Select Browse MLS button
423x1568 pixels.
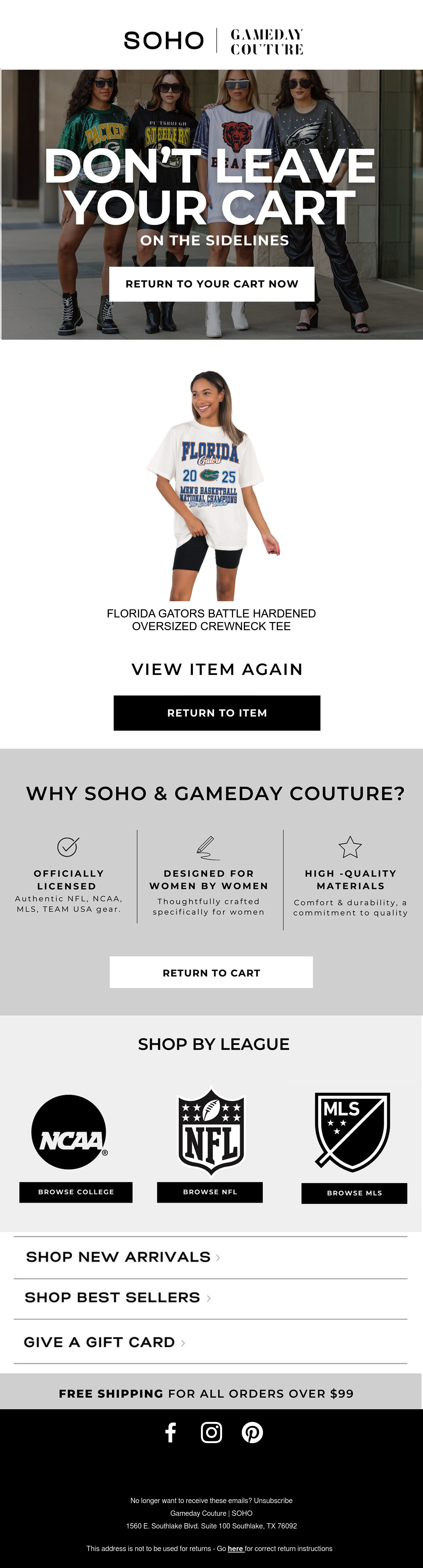click(354, 1193)
